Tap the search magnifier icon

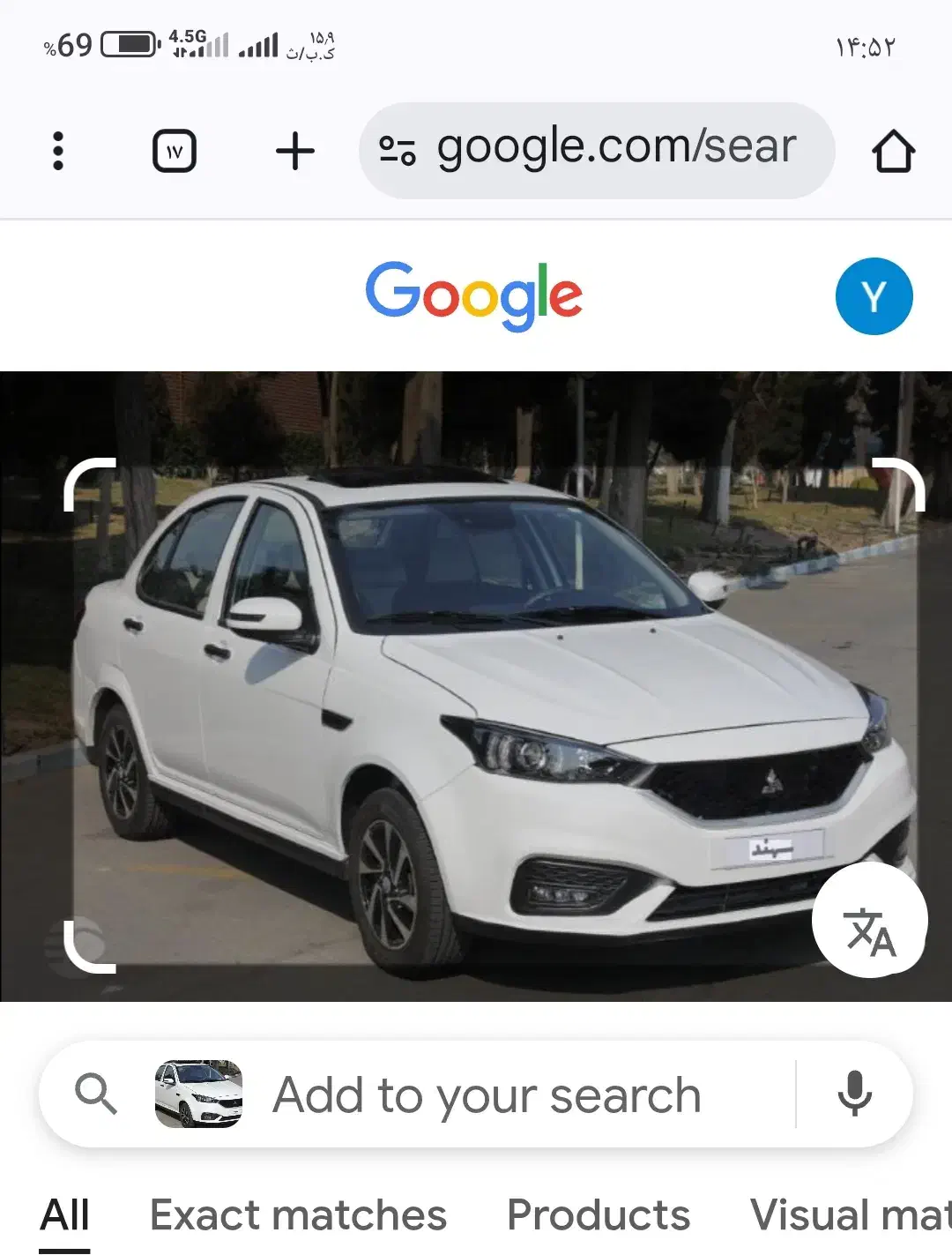(95, 1094)
